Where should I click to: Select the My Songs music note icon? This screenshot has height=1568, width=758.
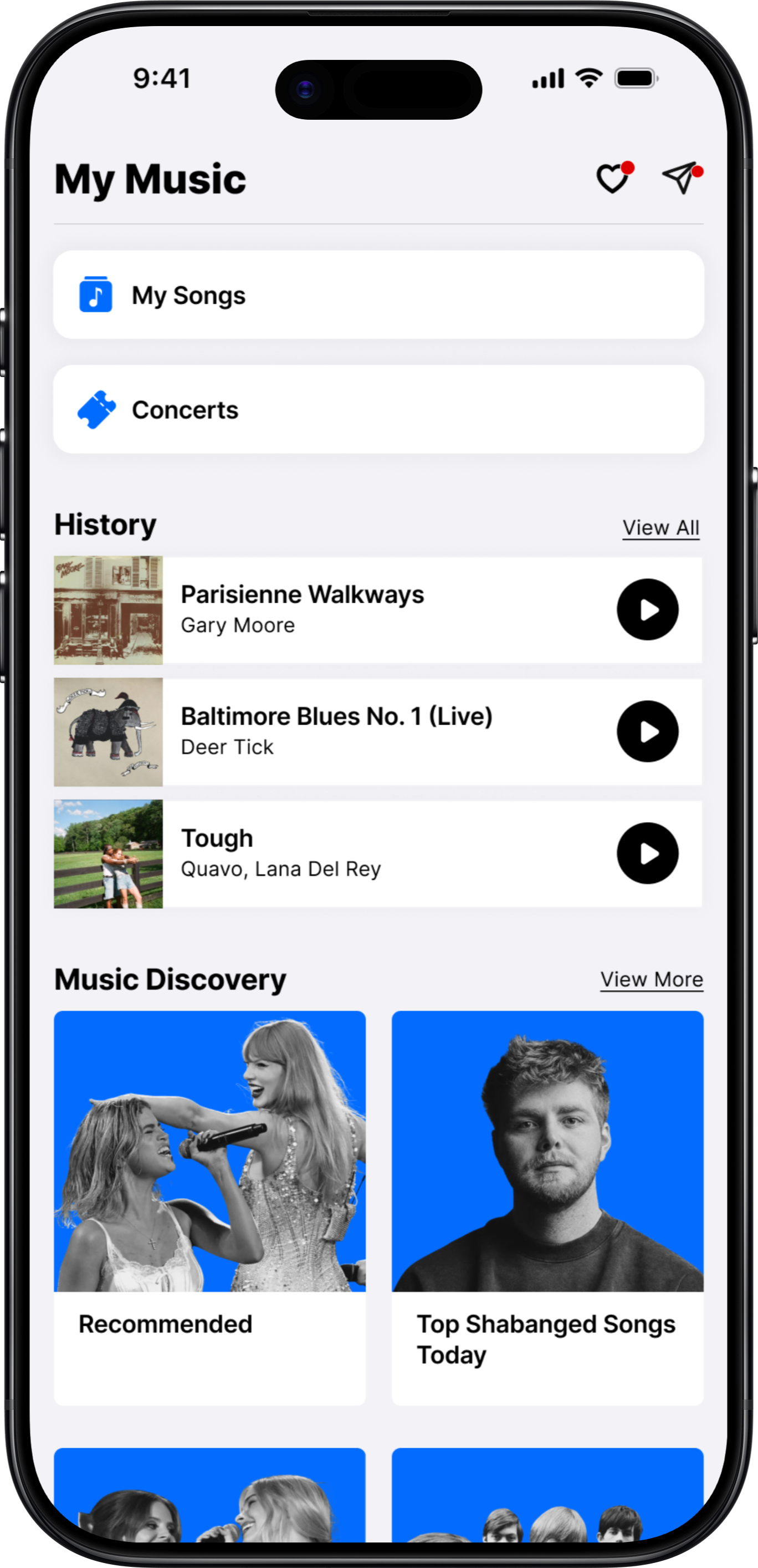[x=95, y=294]
